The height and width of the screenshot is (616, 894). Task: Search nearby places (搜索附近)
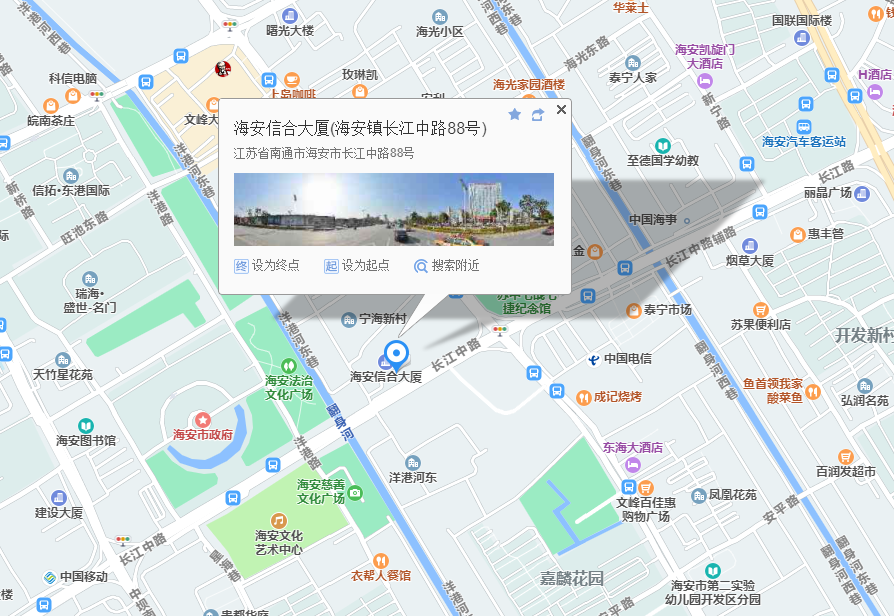446,266
